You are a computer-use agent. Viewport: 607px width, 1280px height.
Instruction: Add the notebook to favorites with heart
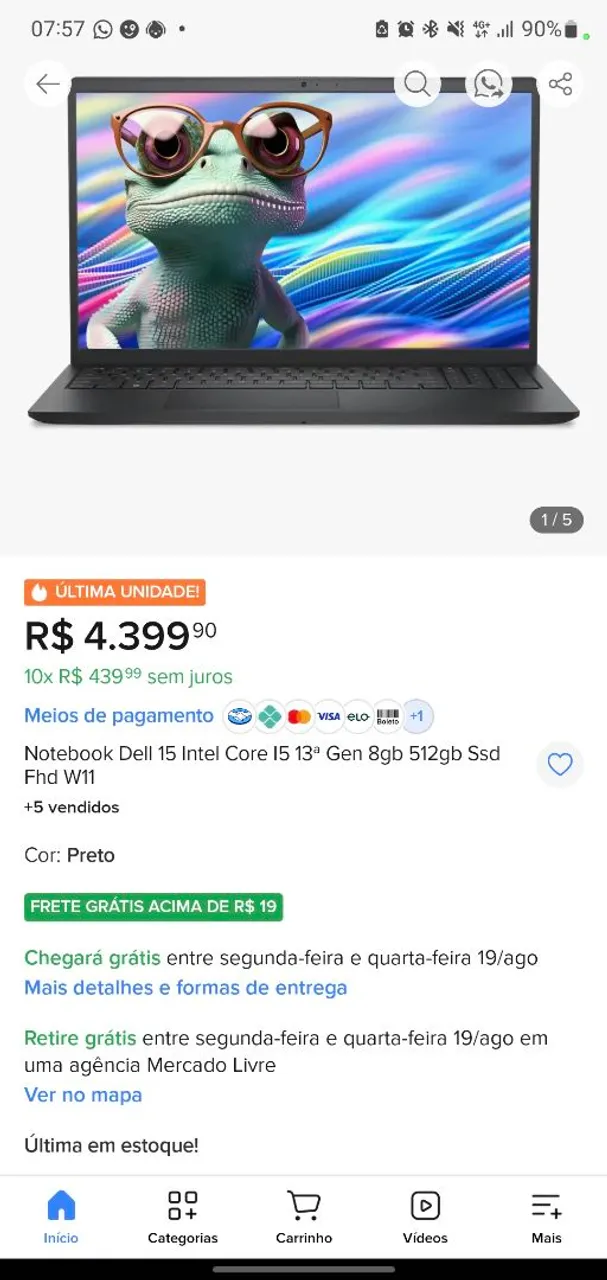pyautogui.click(x=560, y=765)
